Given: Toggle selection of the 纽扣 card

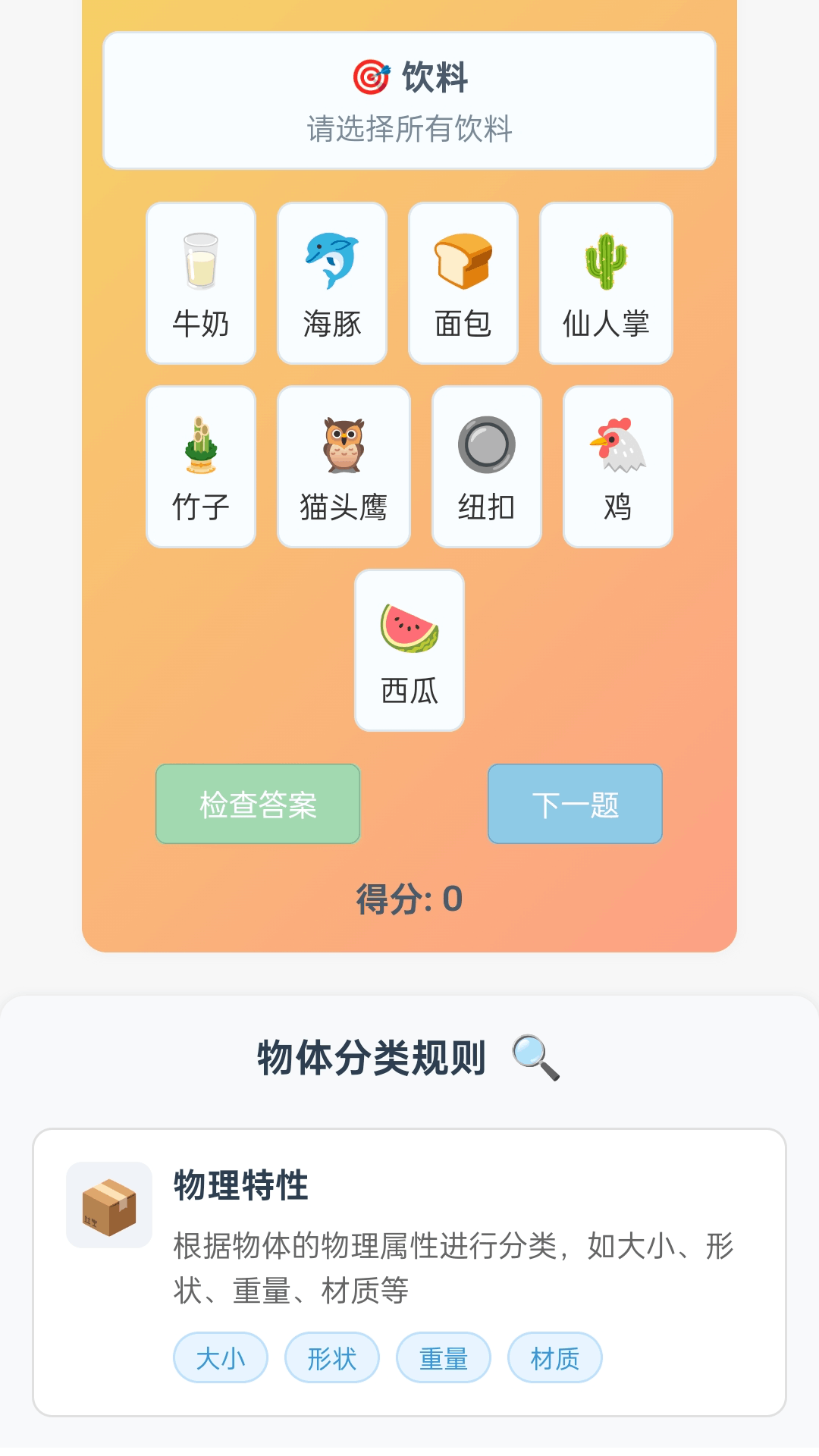Looking at the screenshot, I should [486, 466].
